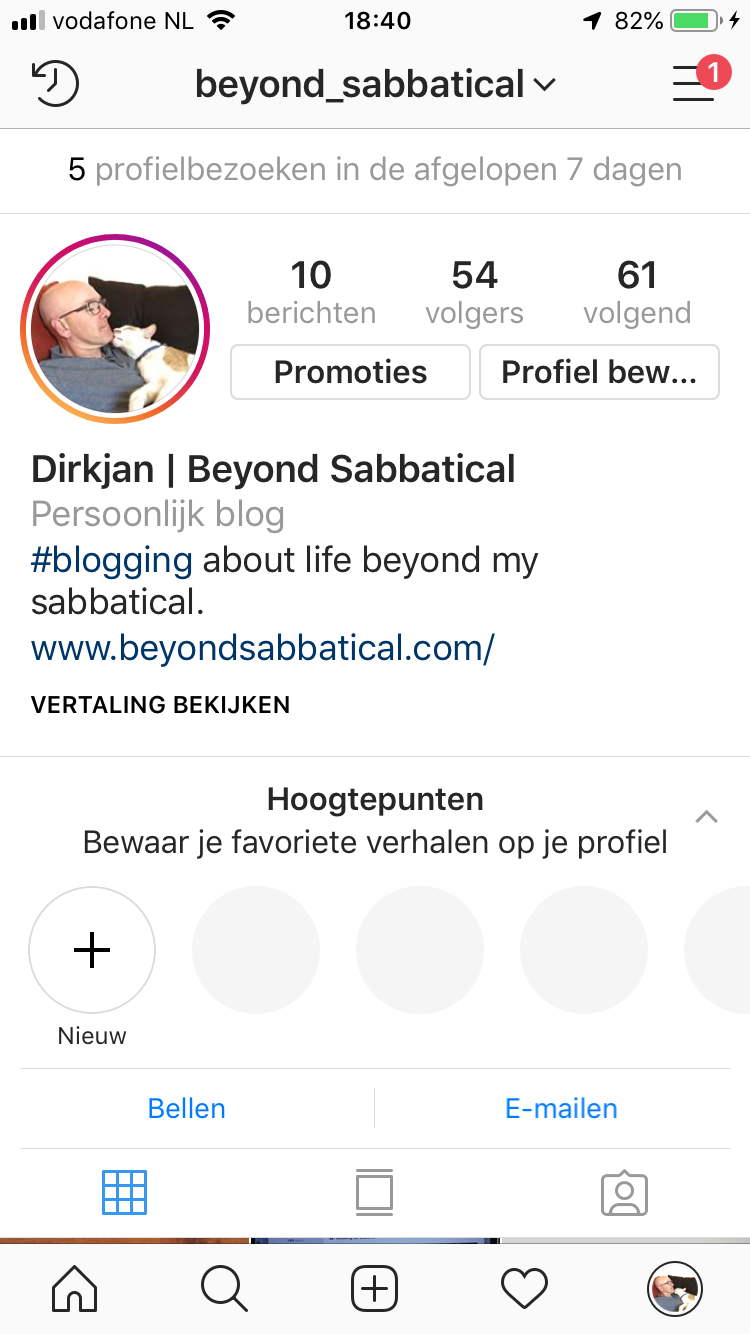This screenshot has height=1334, width=750.
Task: Open the volgend list
Action: [x=637, y=291]
